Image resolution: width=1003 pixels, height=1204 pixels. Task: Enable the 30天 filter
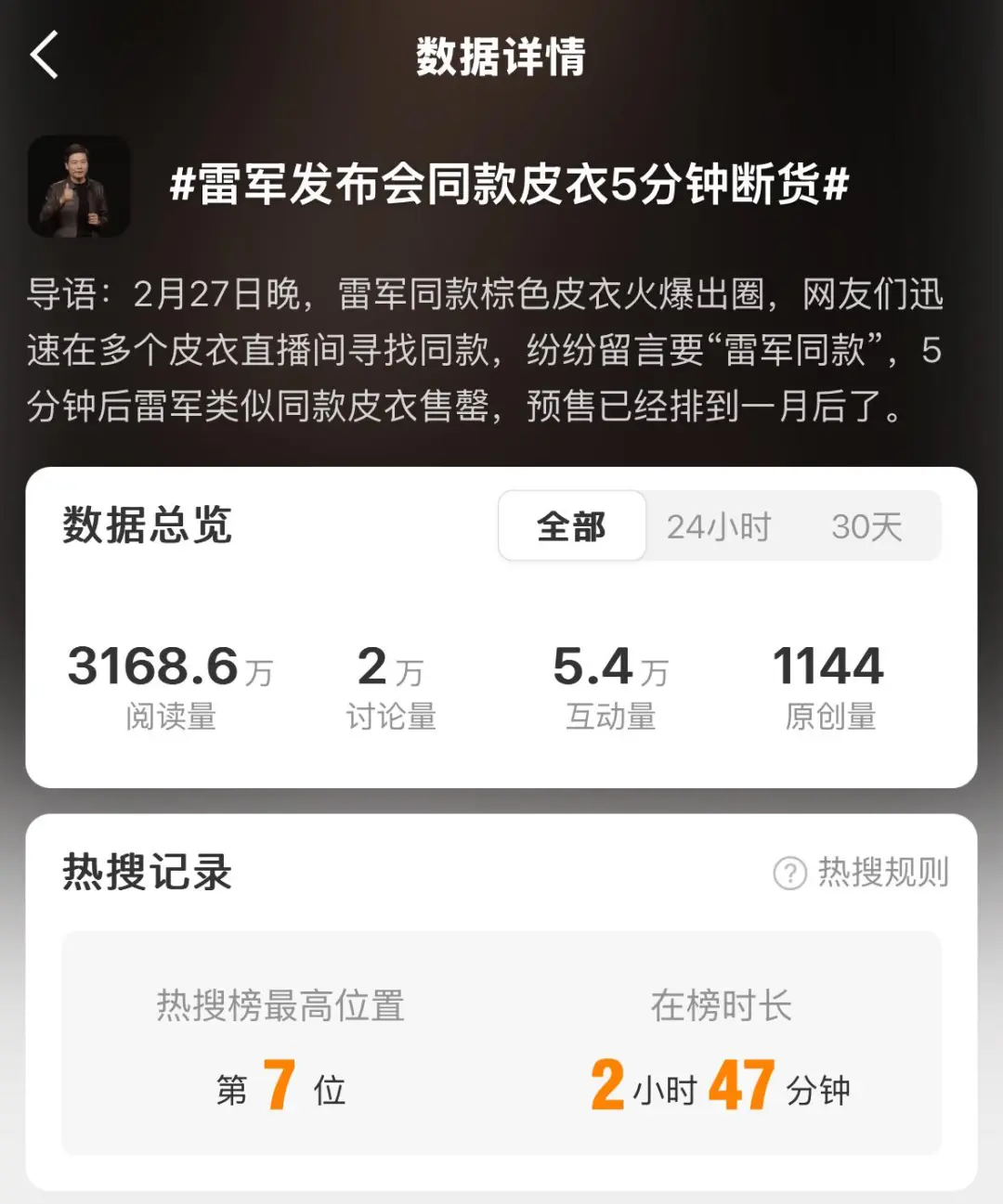[x=867, y=526]
